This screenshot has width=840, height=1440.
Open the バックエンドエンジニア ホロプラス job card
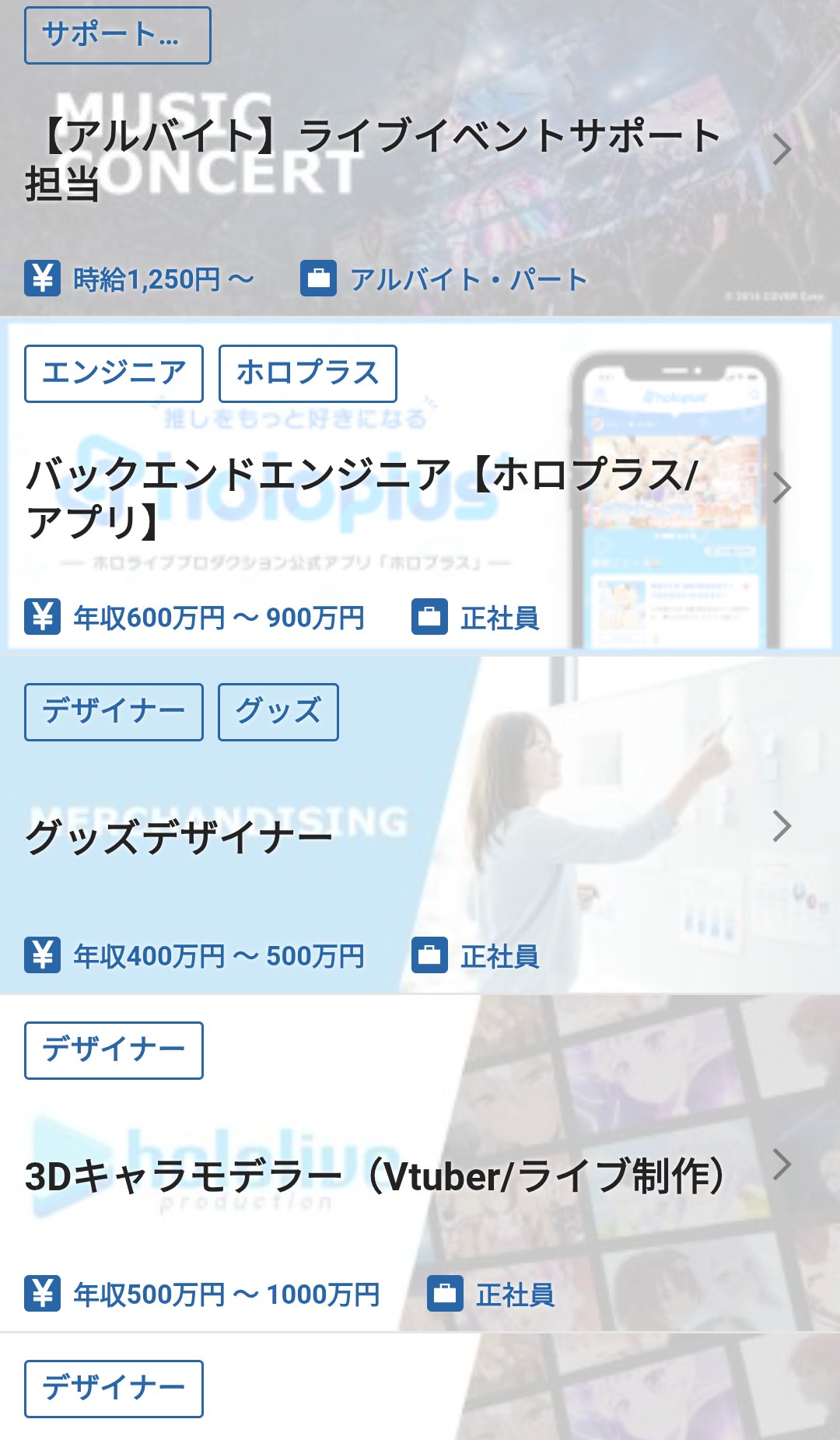coord(362,498)
